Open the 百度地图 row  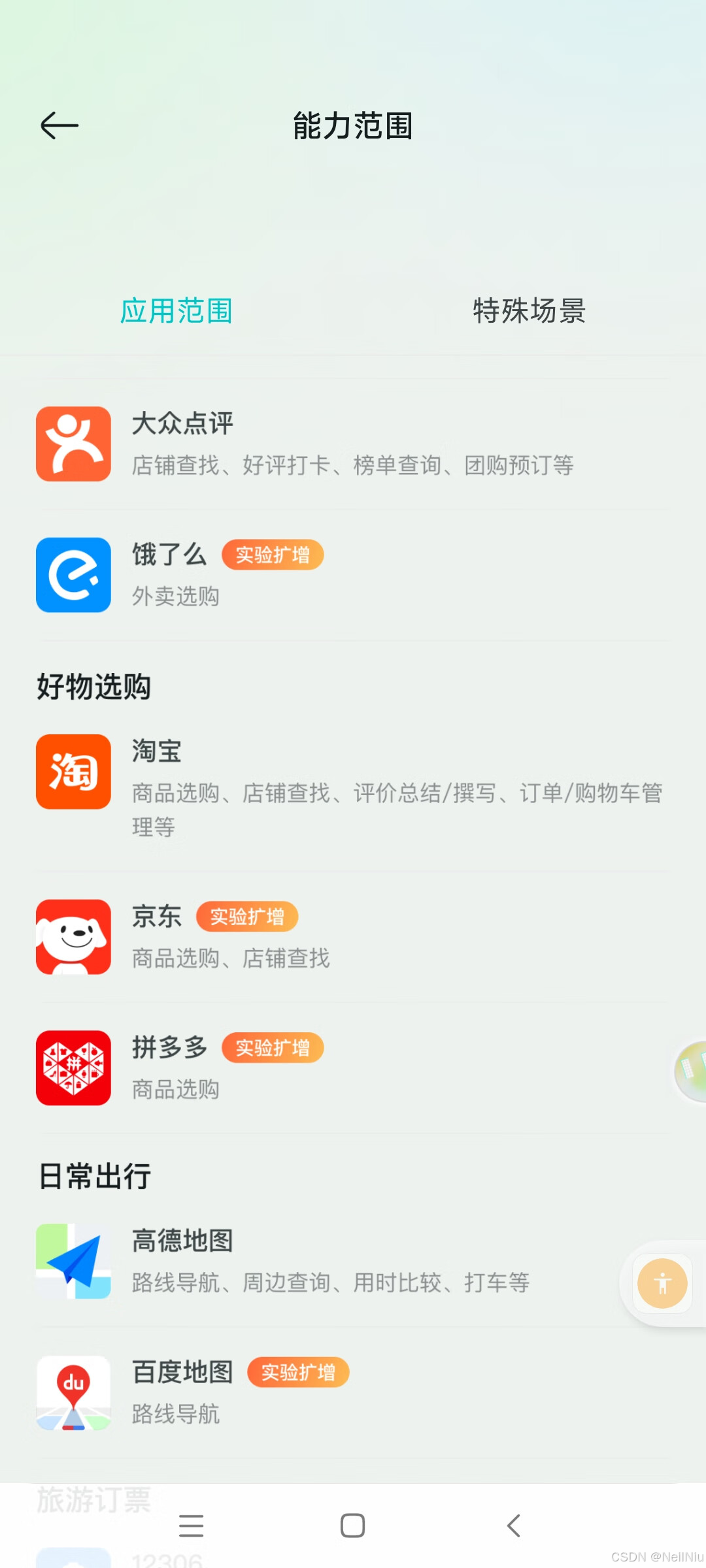click(353, 1393)
